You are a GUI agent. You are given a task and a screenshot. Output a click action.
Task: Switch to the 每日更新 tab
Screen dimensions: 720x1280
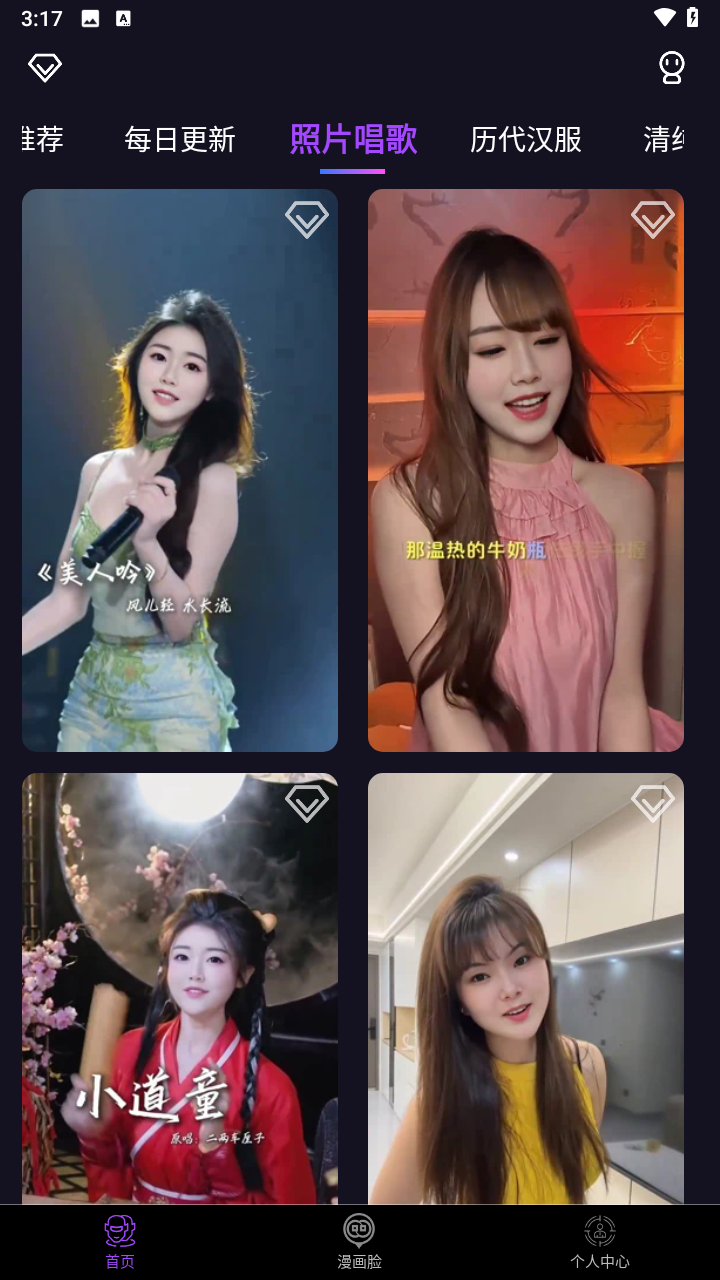click(x=178, y=140)
